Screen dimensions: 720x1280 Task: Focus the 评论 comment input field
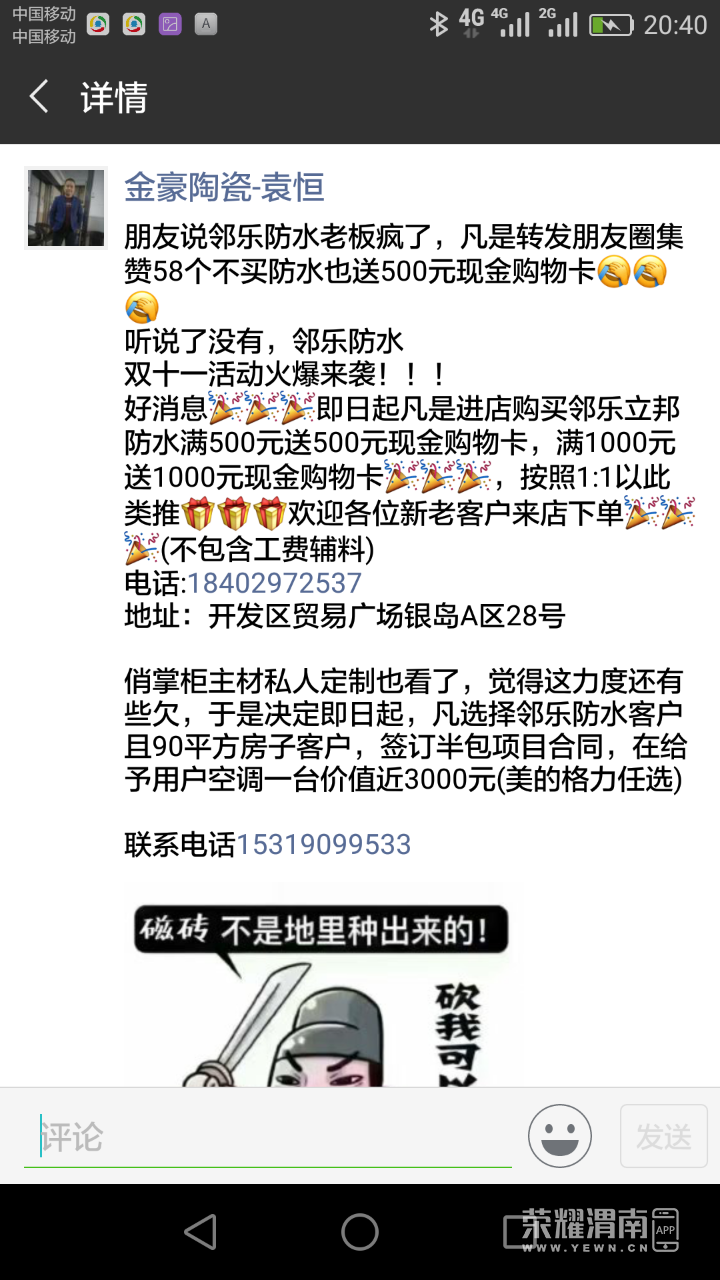(x=268, y=1137)
